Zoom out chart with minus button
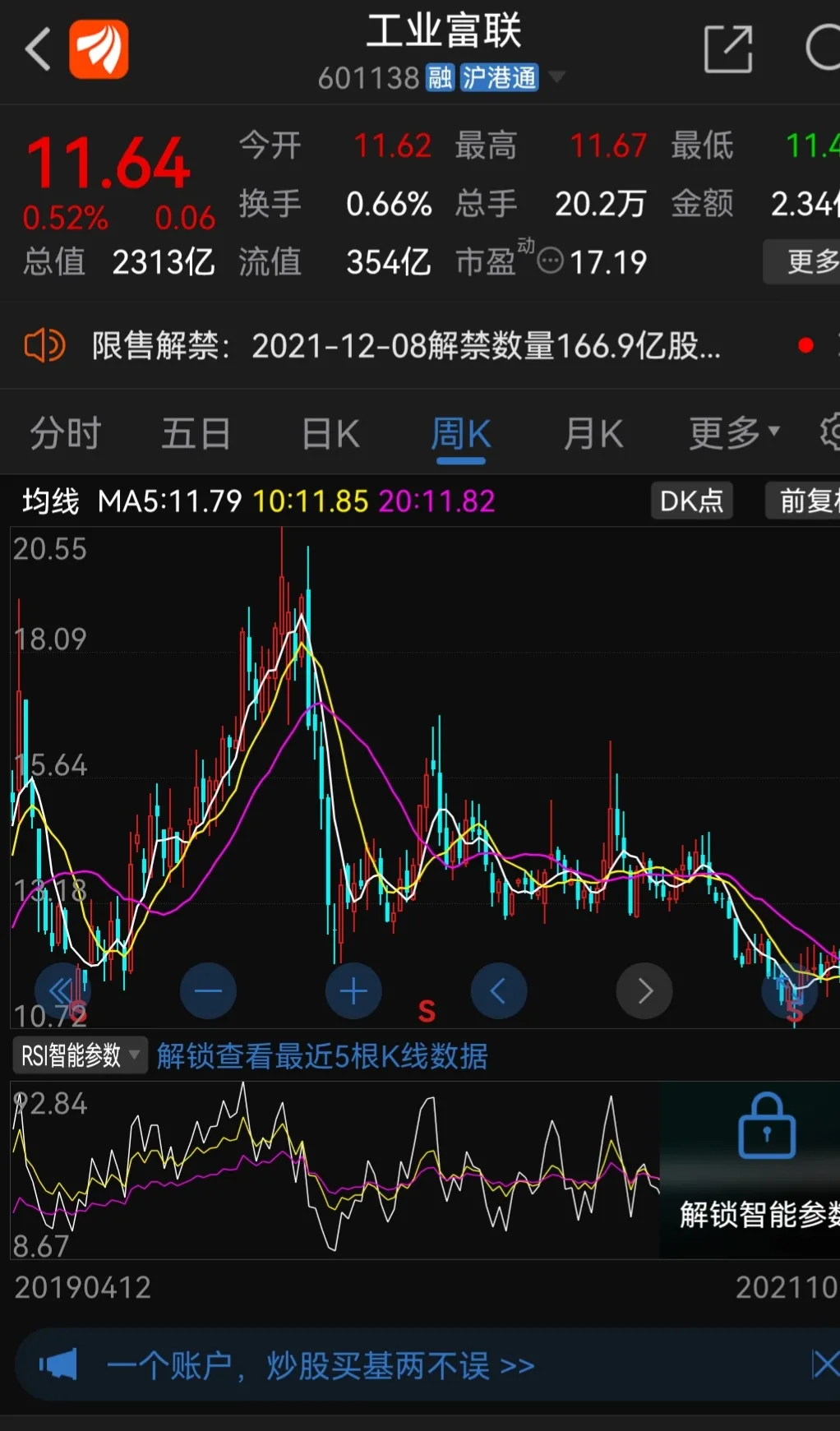The width and height of the screenshot is (840, 1431). click(x=208, y=991)
